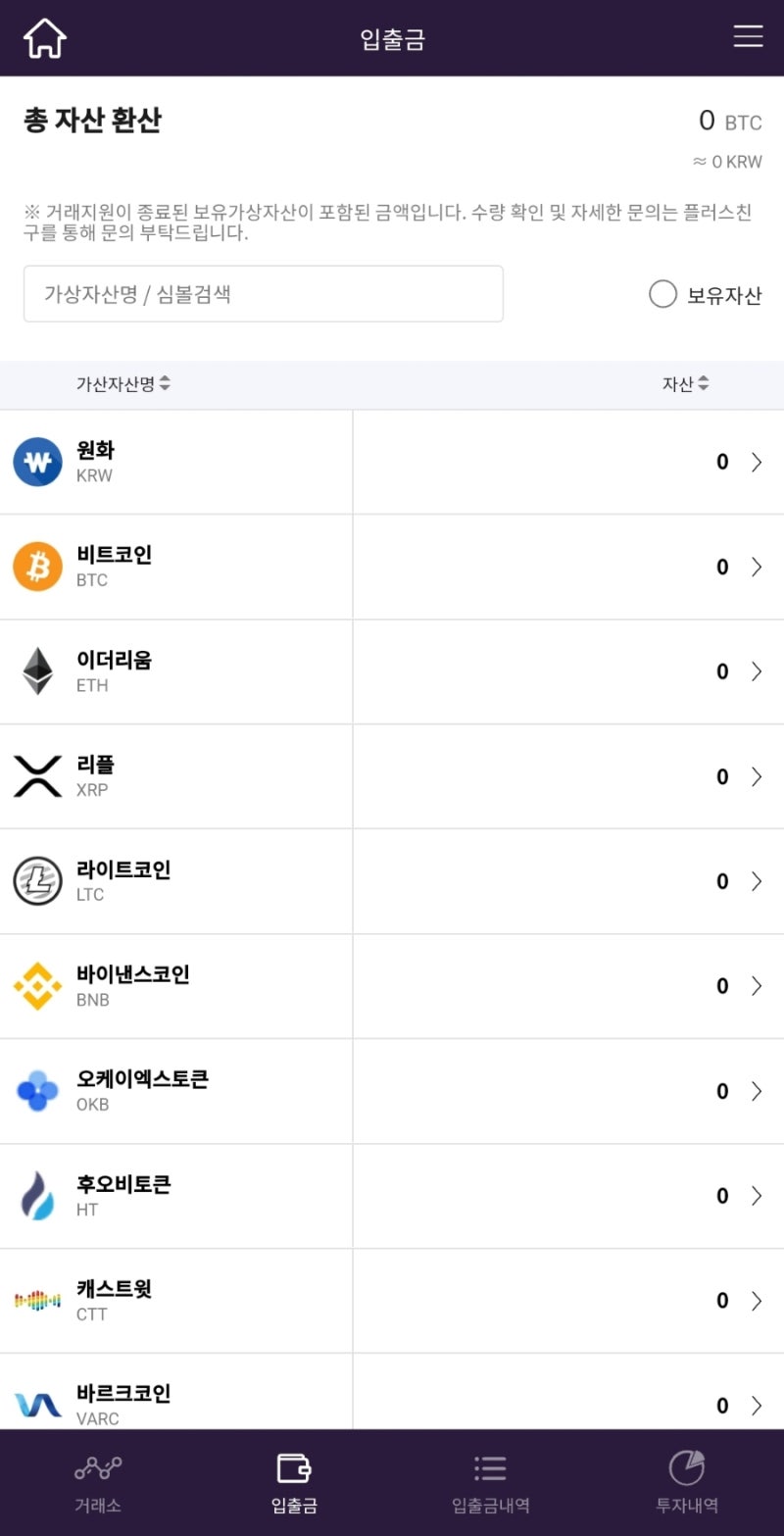
Task: Expand the 라이트코인 row arrow
Action: [756, 880]
